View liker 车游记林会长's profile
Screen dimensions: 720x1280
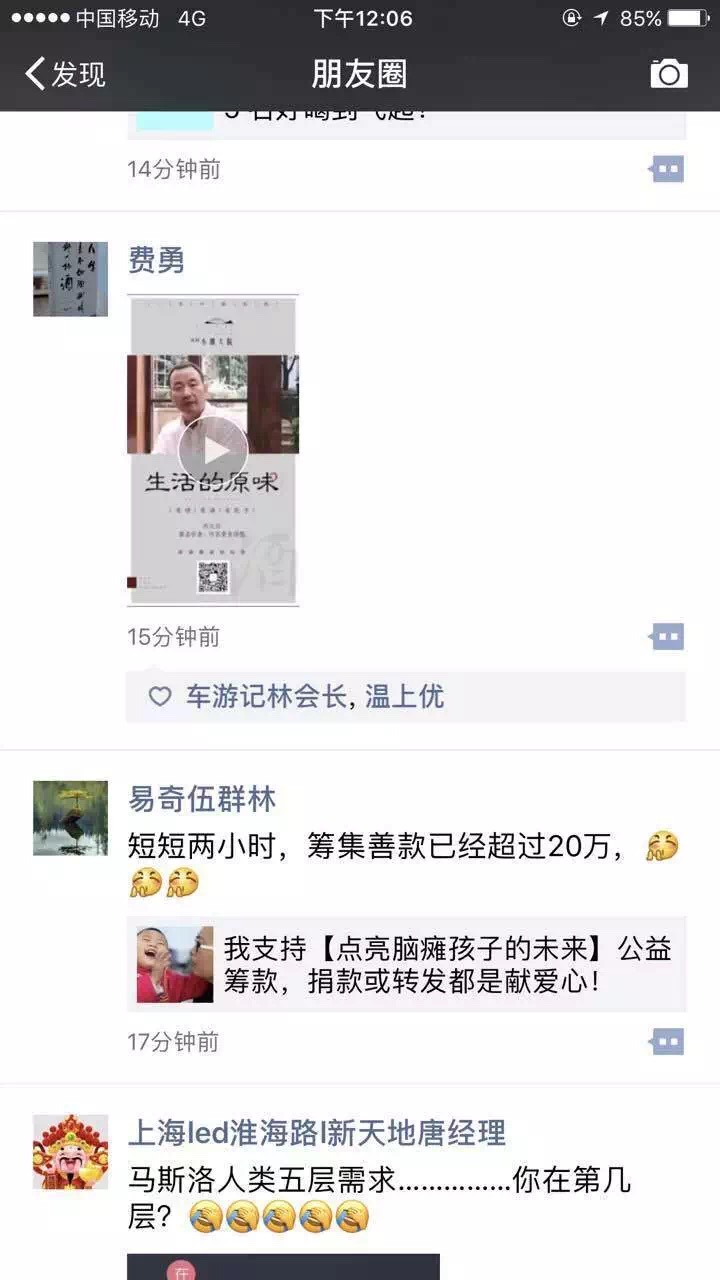[x=265, y=697]
